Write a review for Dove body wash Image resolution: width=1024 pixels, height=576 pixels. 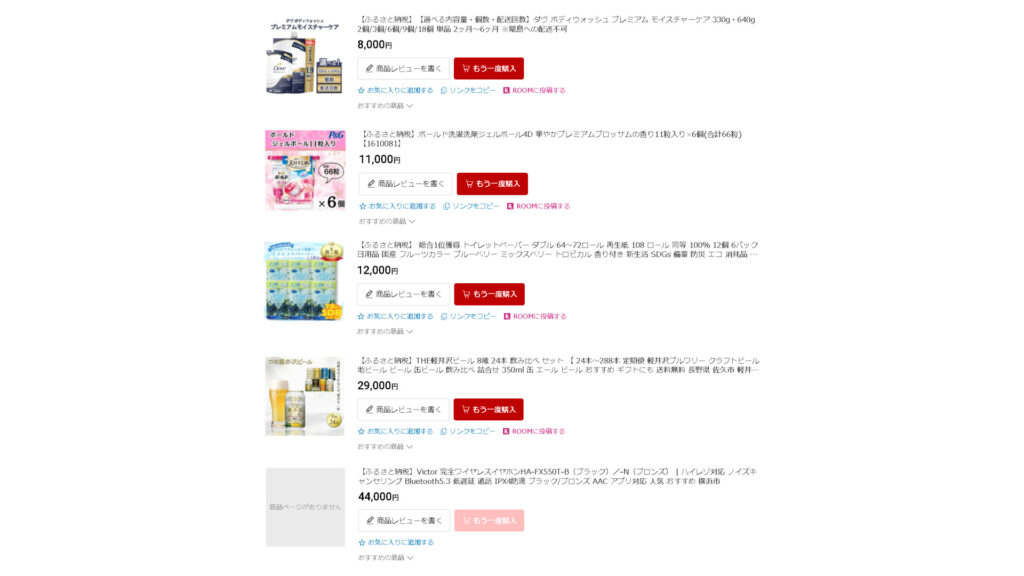[403, 68]
